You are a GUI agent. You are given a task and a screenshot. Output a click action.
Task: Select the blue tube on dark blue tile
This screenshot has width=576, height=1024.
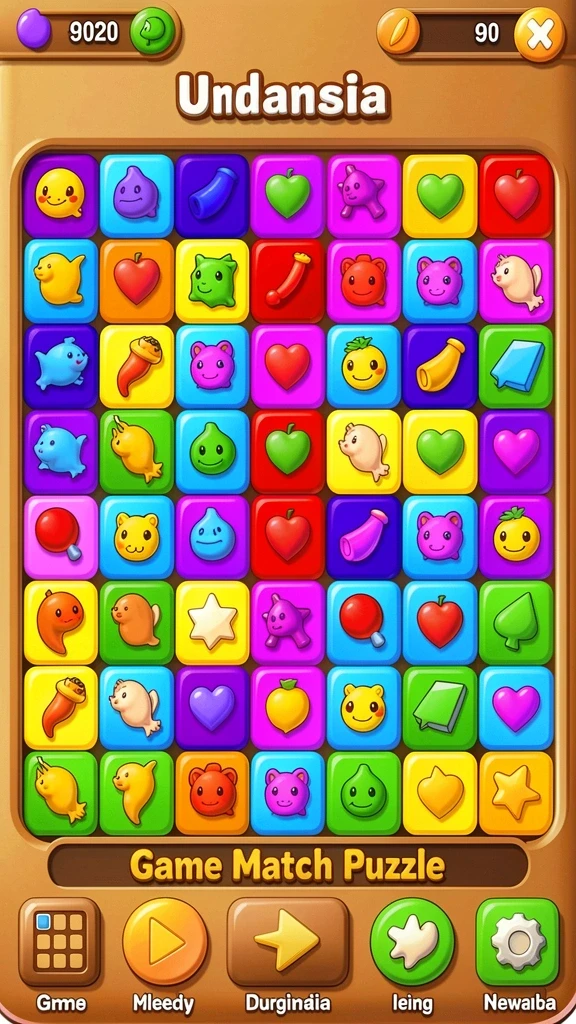212,195
